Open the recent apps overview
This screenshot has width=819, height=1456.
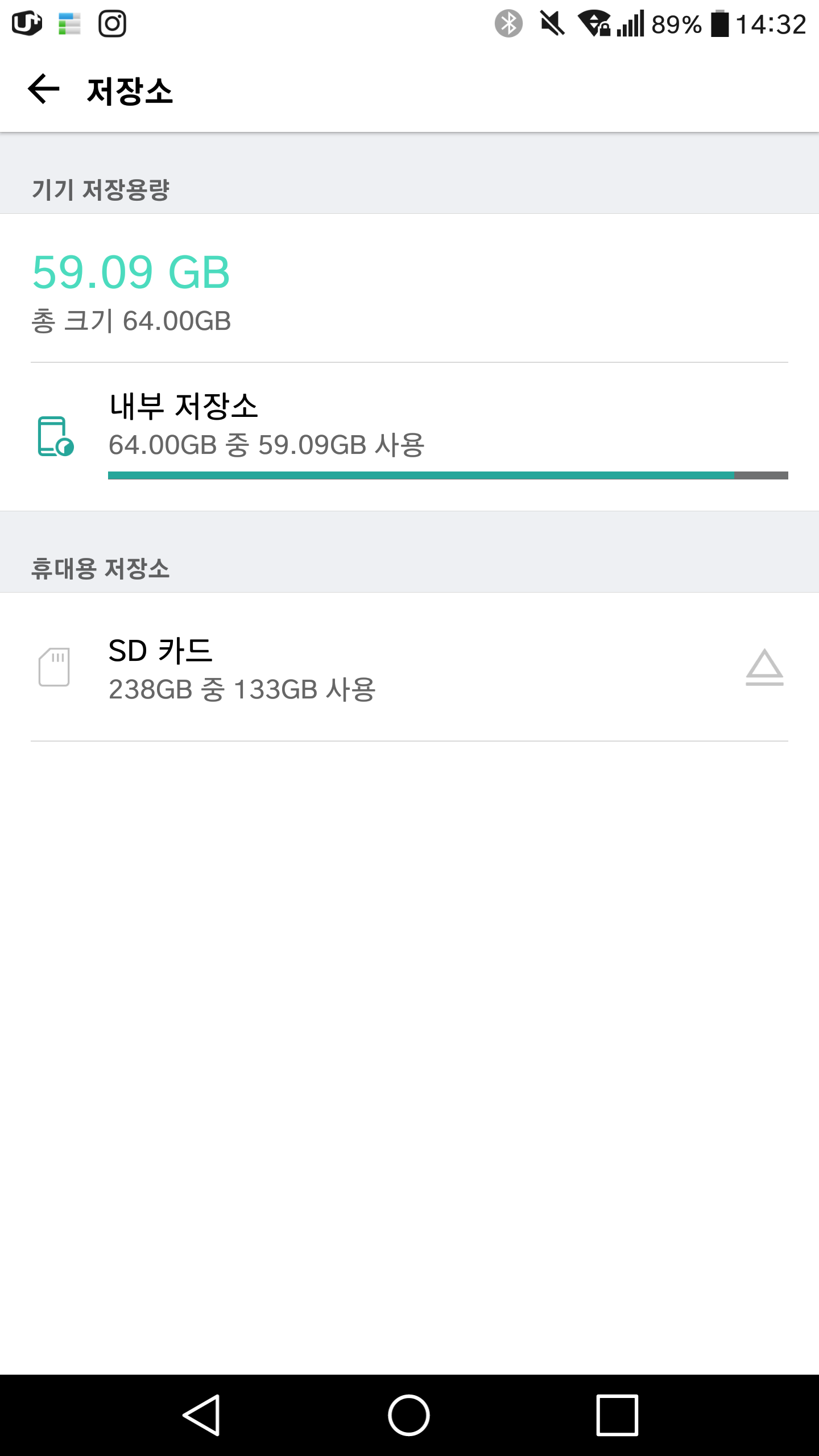point(617,1415)
